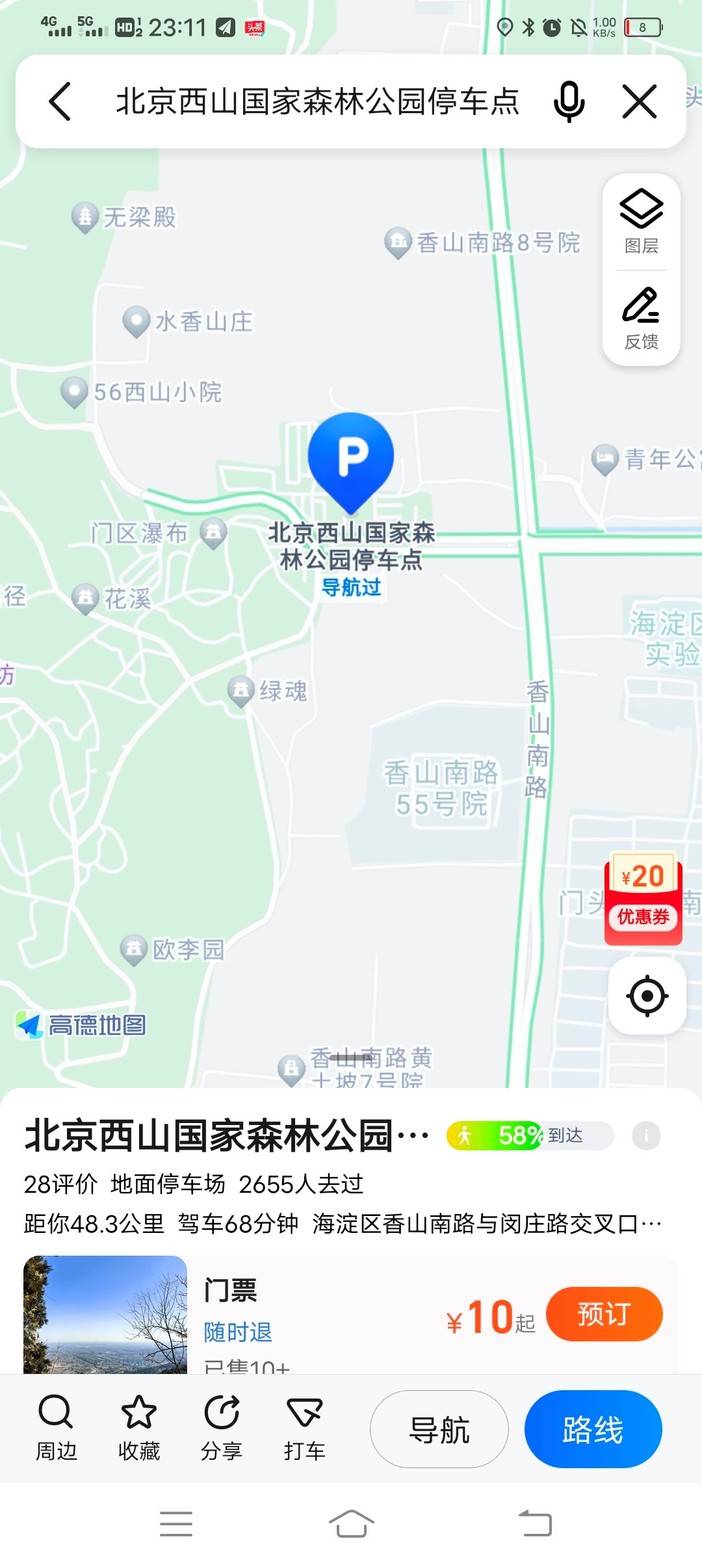The height and width of the screenshot is (1565, 702).
Task: Start 导航 navigation to the parking lot
Action: [x=439, y=1430]
